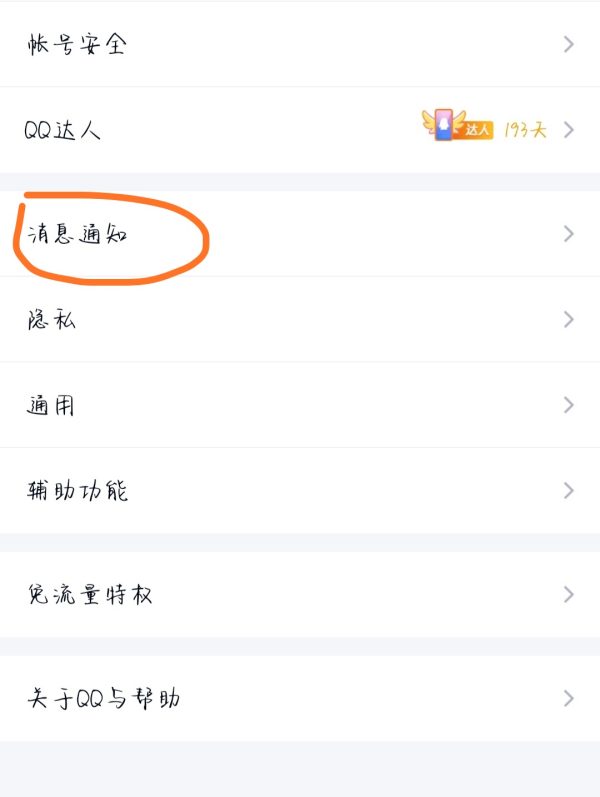This screenshot has width=600, height=797.
Task: Open the 隐私 settings
Action: [300, 320]
